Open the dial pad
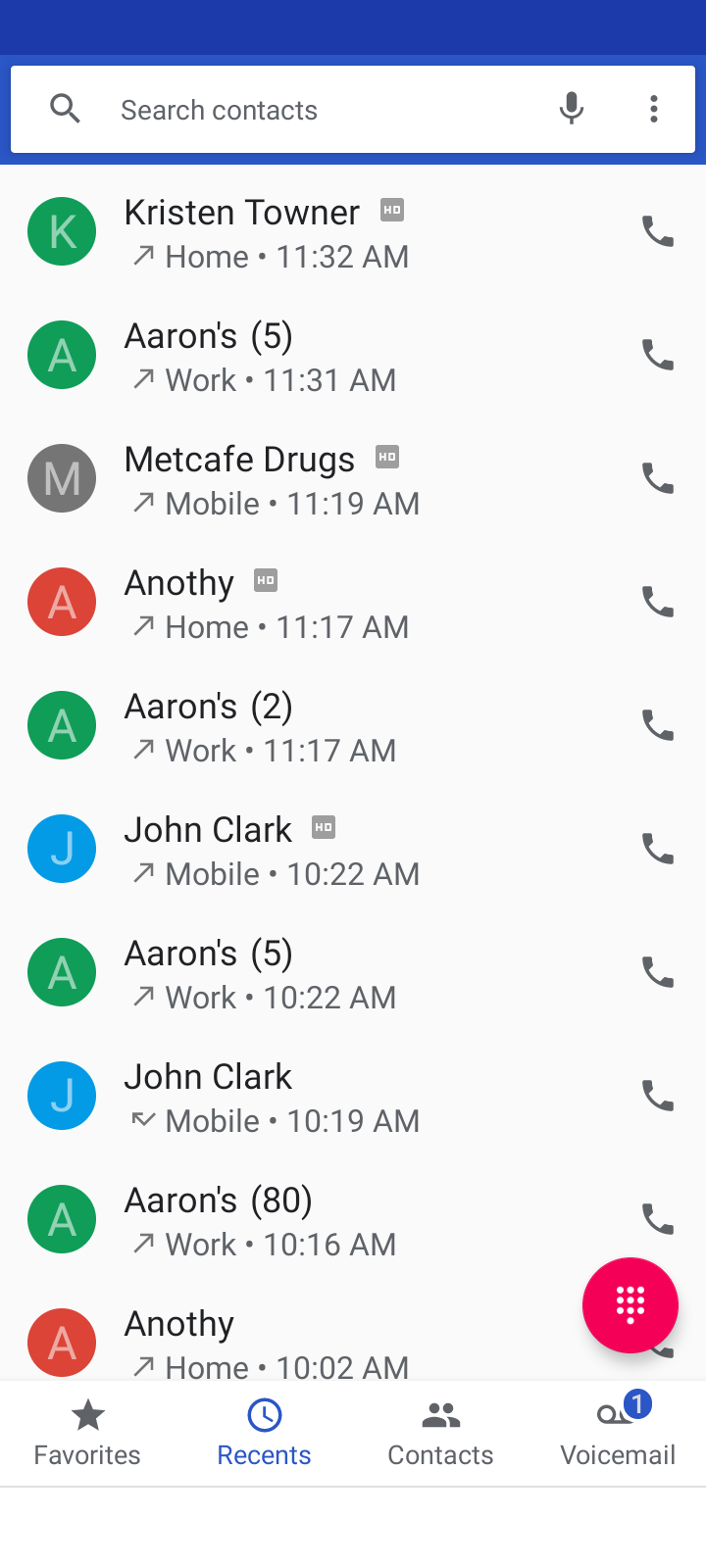 630,1305
